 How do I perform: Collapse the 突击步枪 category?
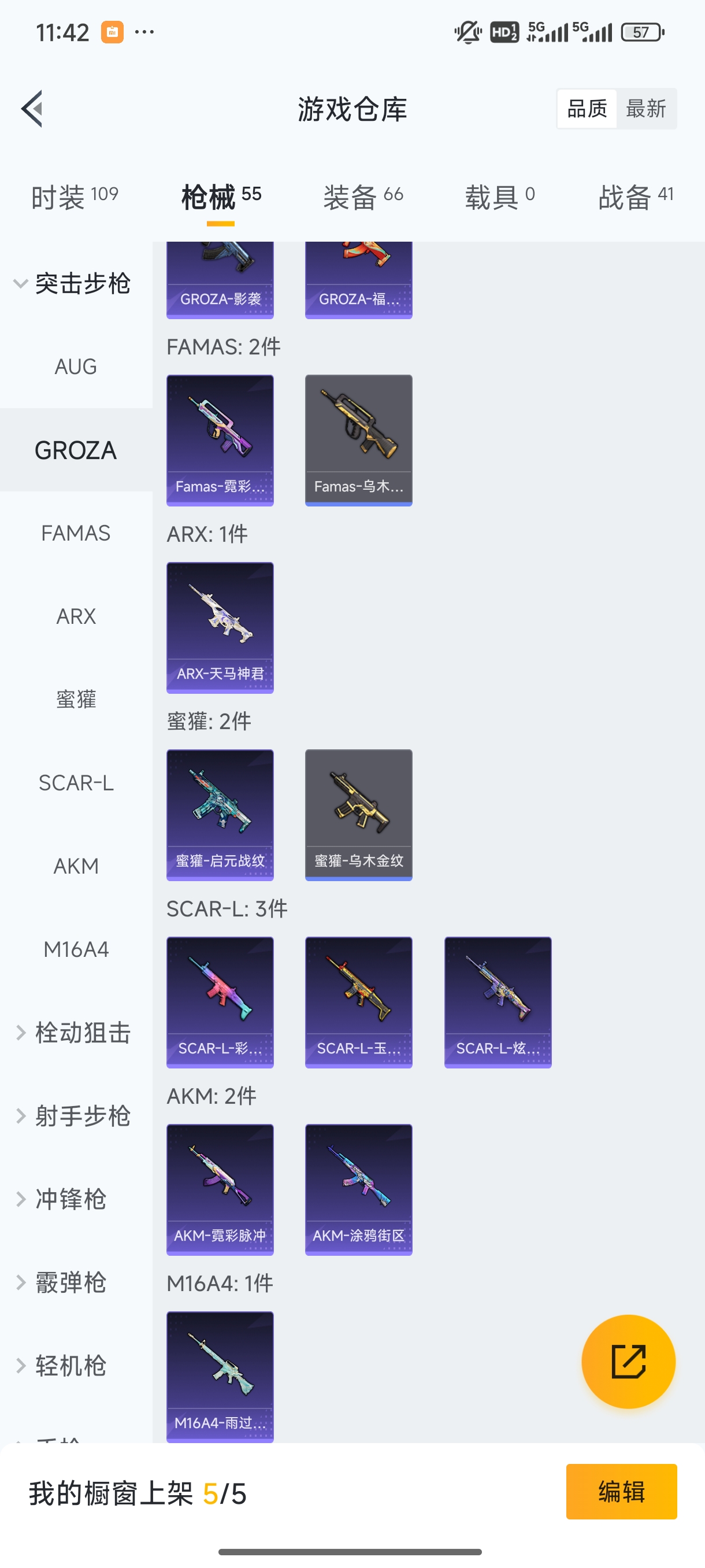[73, 284]
